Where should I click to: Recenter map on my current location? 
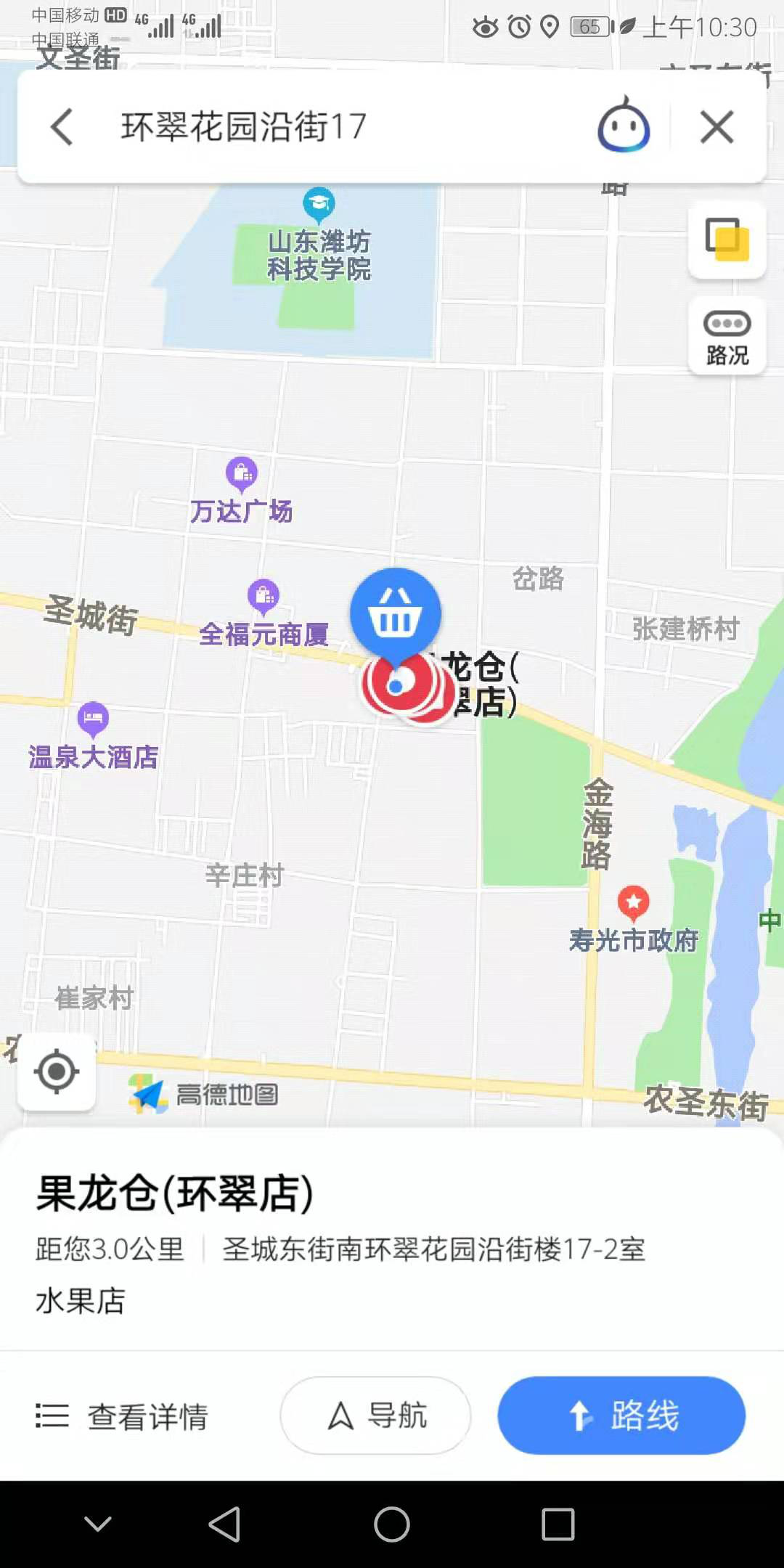click(x=57, y=1071)
